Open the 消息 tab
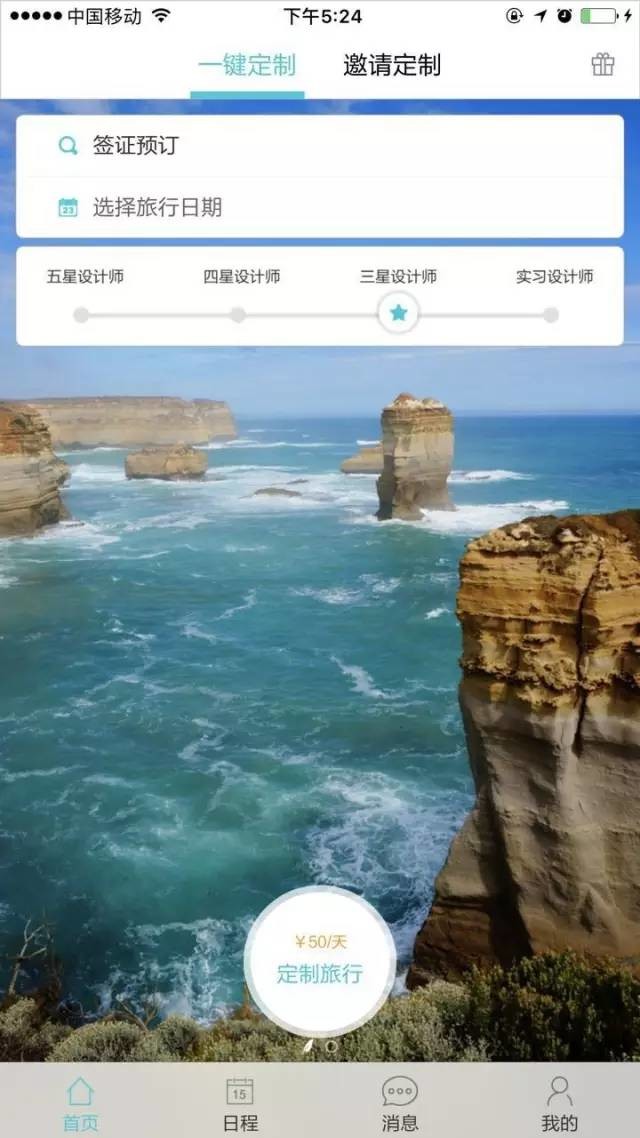 [x=400, y=1105]
